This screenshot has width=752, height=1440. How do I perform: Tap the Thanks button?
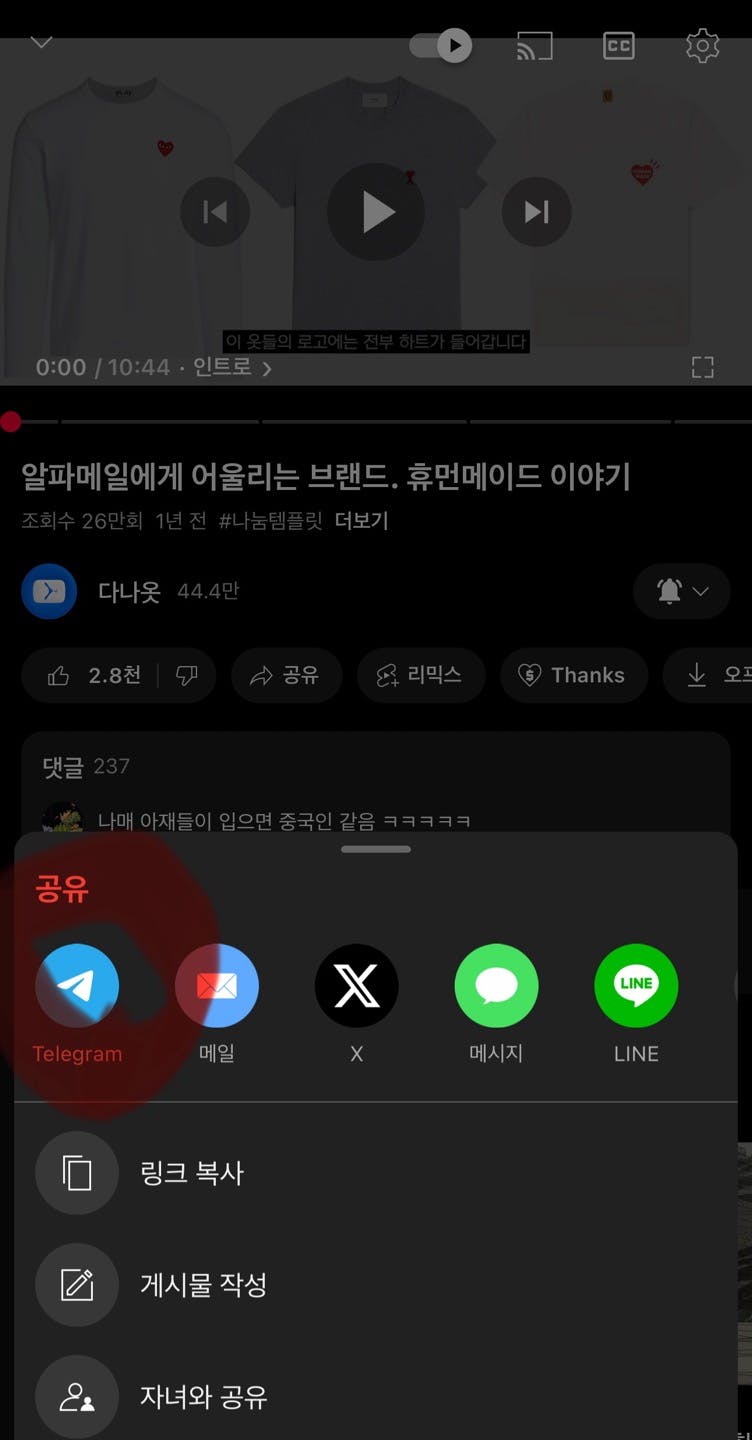[573, 675]
